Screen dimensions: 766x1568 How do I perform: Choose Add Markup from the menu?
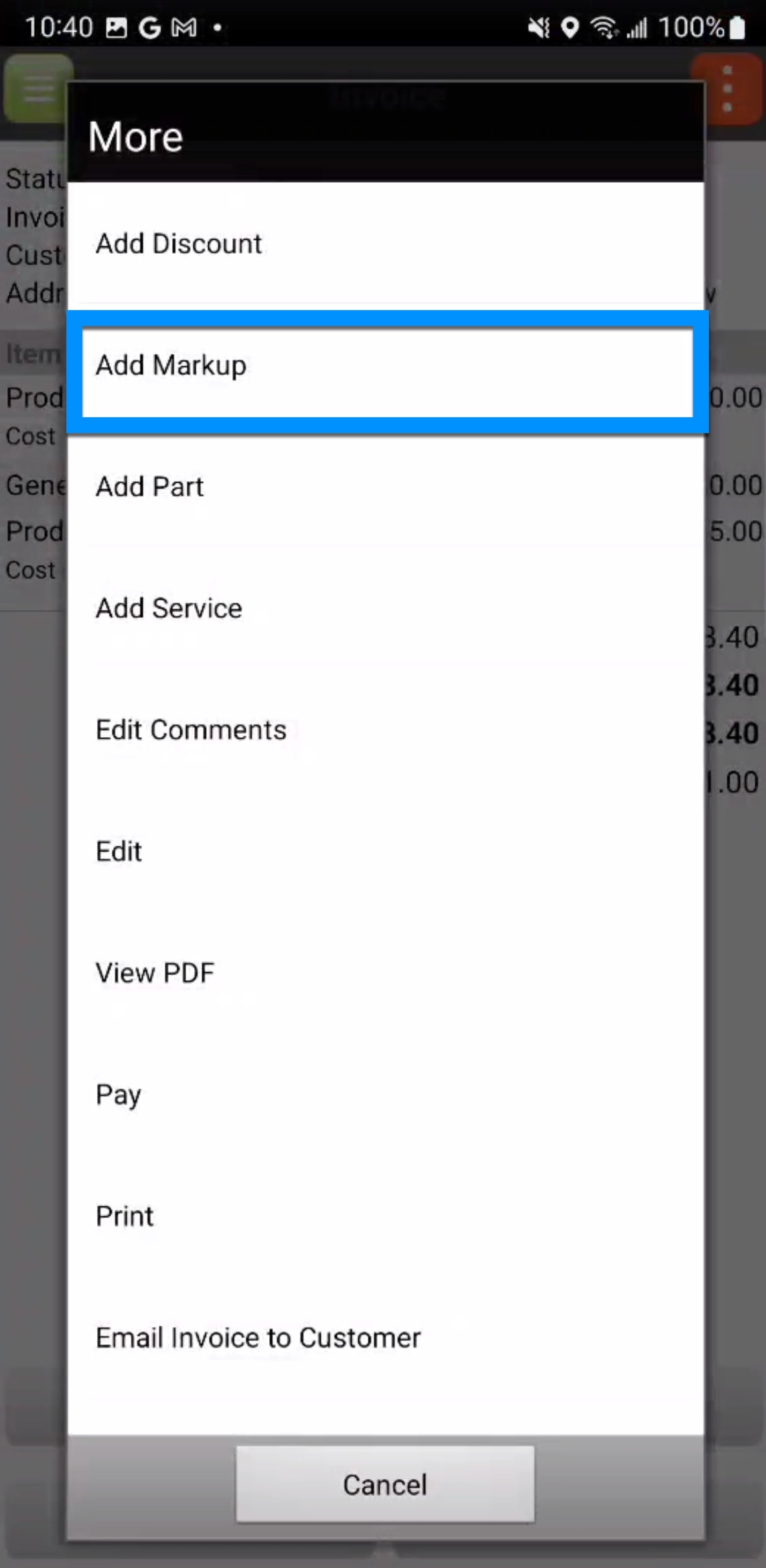pyautogui.click(x=385, y=366)
